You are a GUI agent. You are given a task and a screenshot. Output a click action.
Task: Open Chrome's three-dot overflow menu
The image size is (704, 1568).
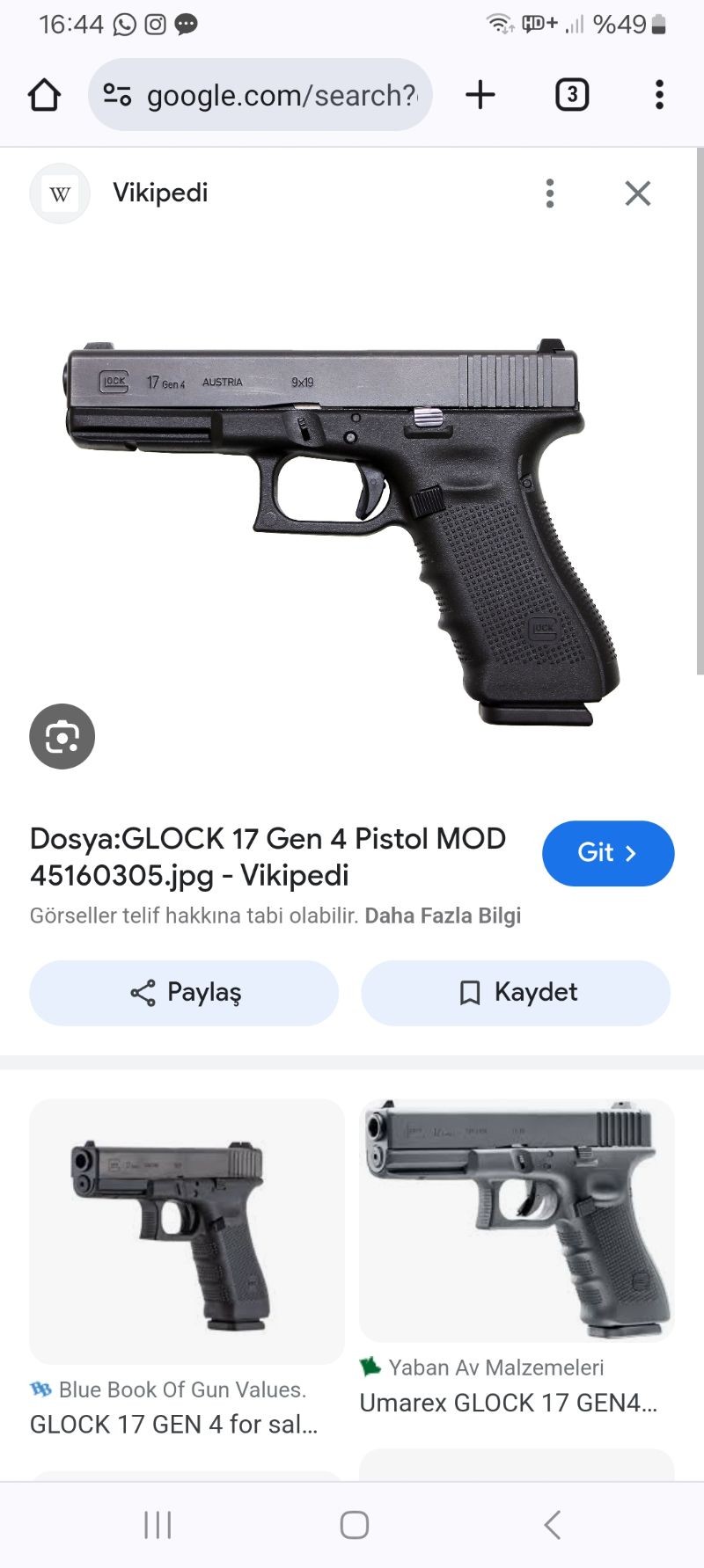point(659,95)
